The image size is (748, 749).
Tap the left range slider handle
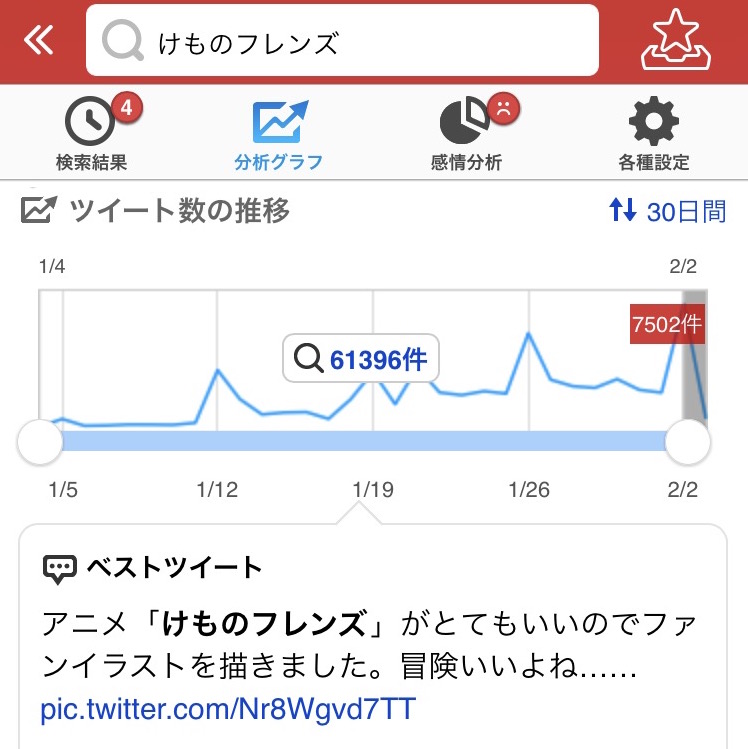point(41,442)
